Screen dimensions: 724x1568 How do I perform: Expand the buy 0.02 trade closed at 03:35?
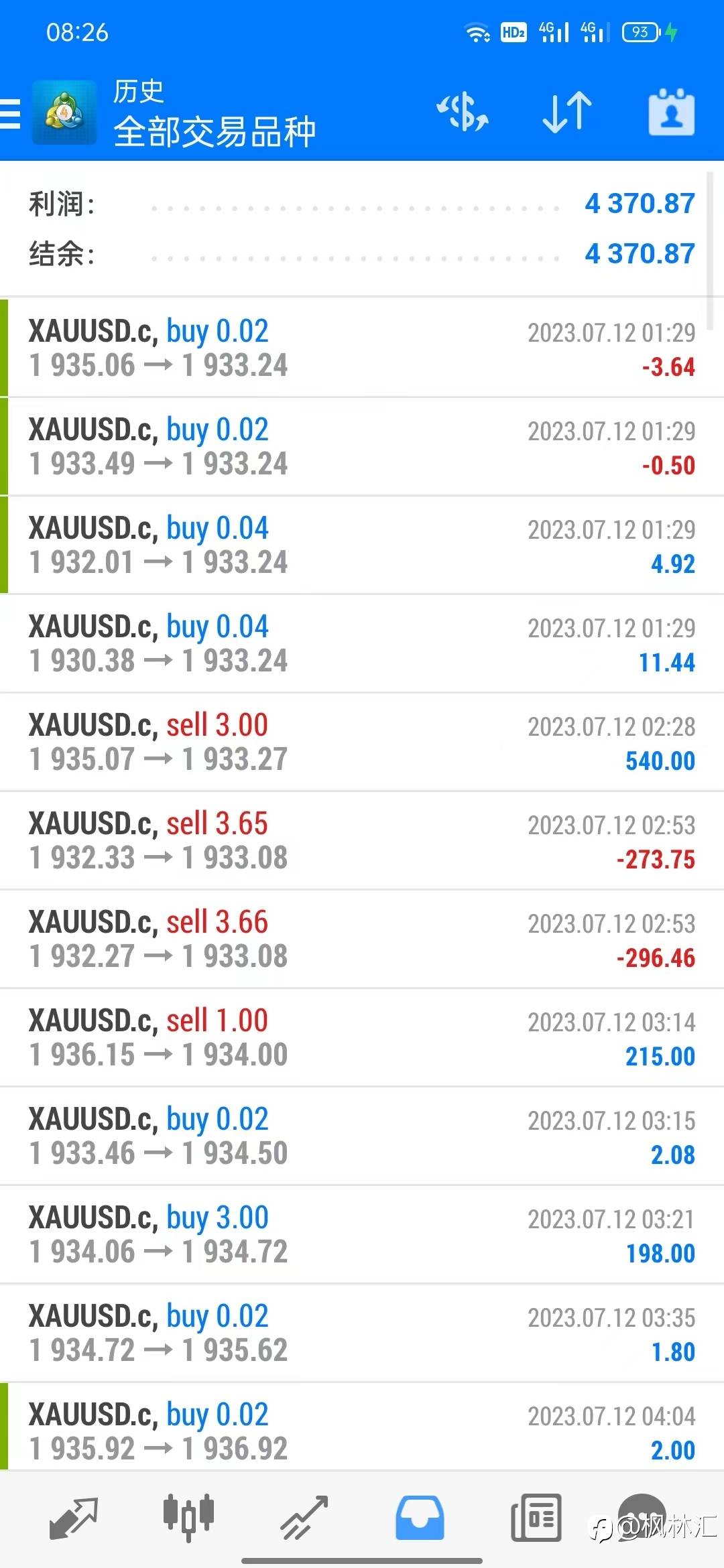(362, 1333)
